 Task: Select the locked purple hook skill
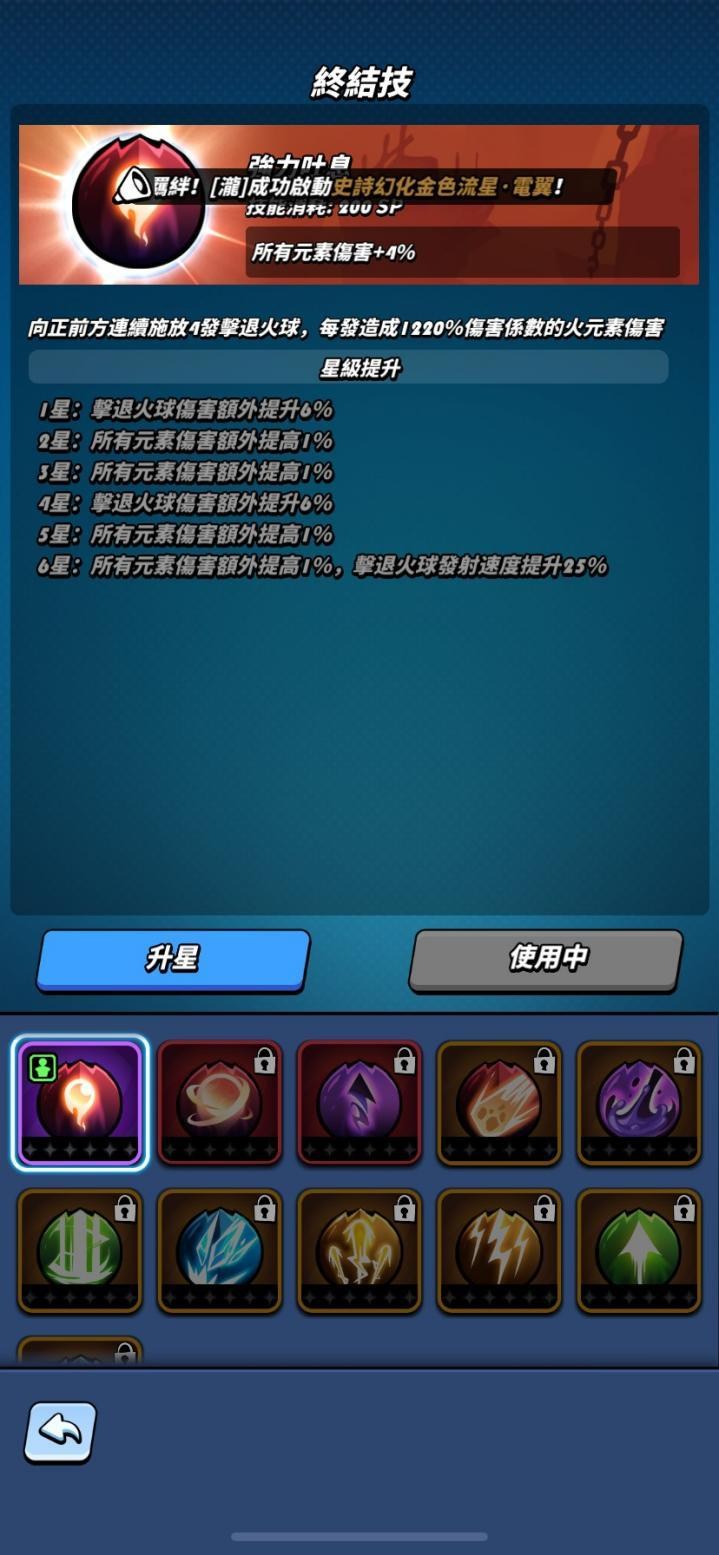pos(639,1103)
